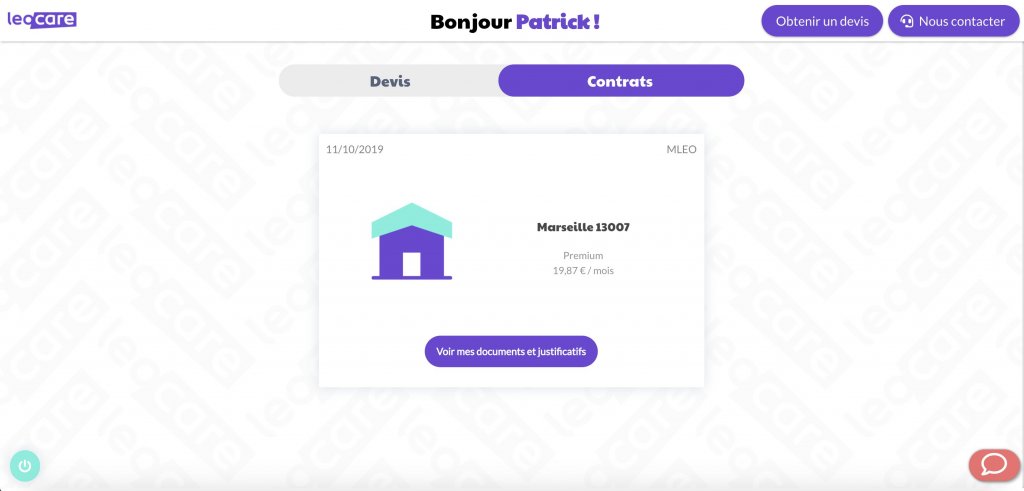Open the chat bubble widget
This screenshot has height=491, width=1024.
(x=993, y=465)
